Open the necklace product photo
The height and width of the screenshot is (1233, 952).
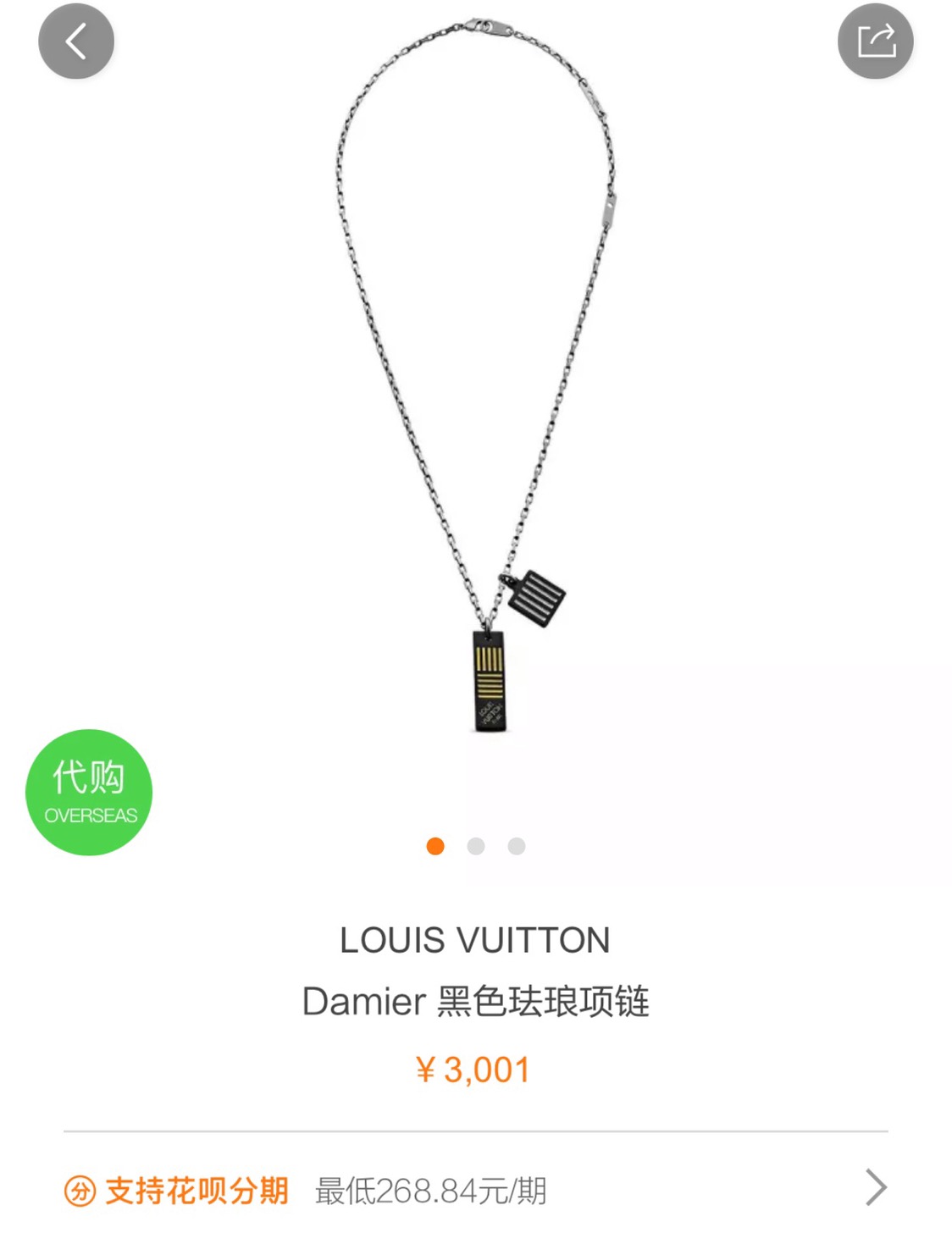(x=475, y=381)
